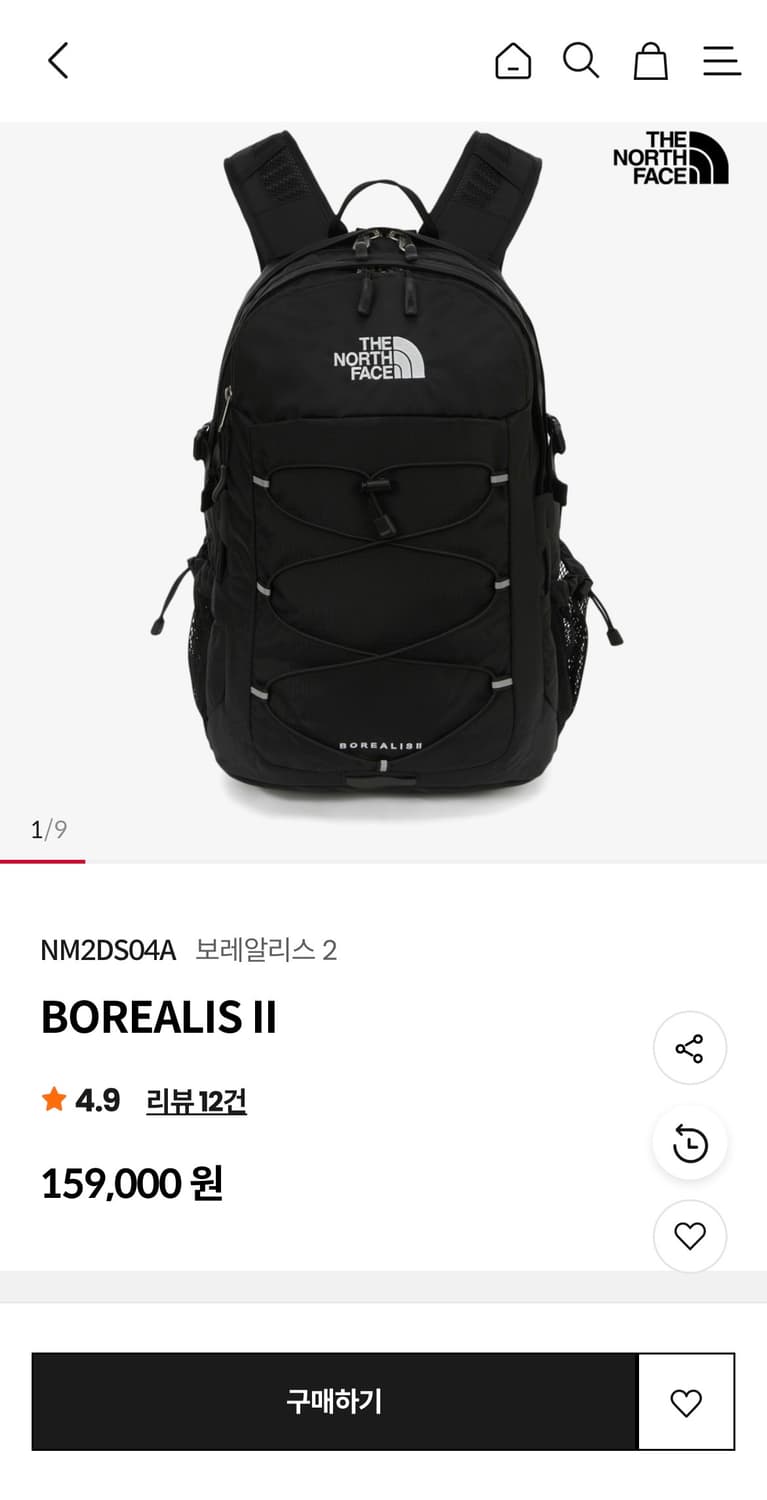Tap 구매하기 to purchase
The image size is (767, 1500).
335,1402
